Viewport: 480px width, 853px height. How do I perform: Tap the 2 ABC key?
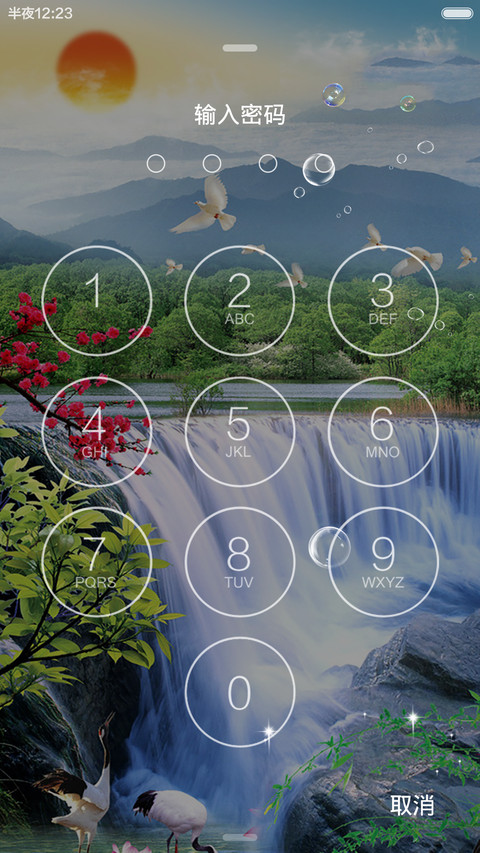pos(239,300)
